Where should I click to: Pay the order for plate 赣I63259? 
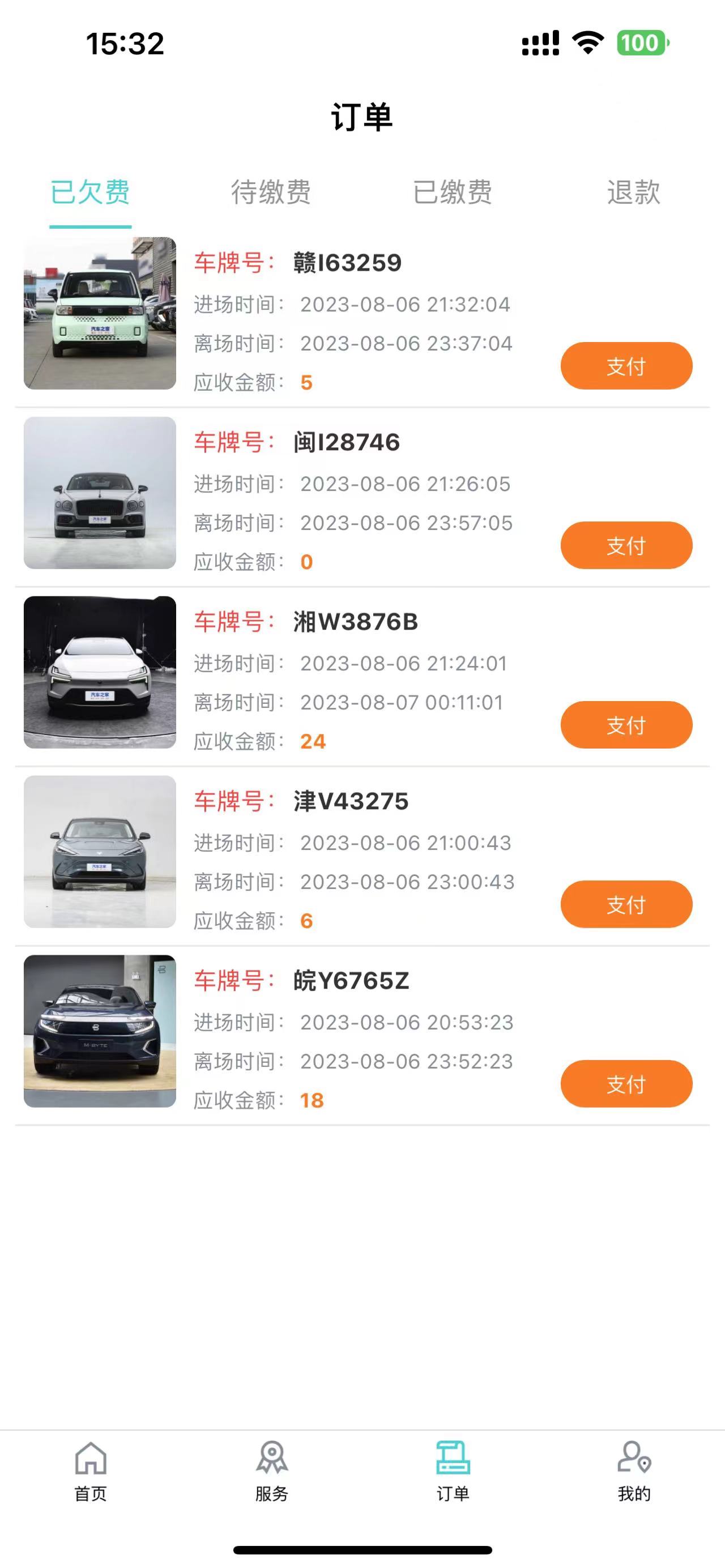pyautogui.click(x=626, y=366)
